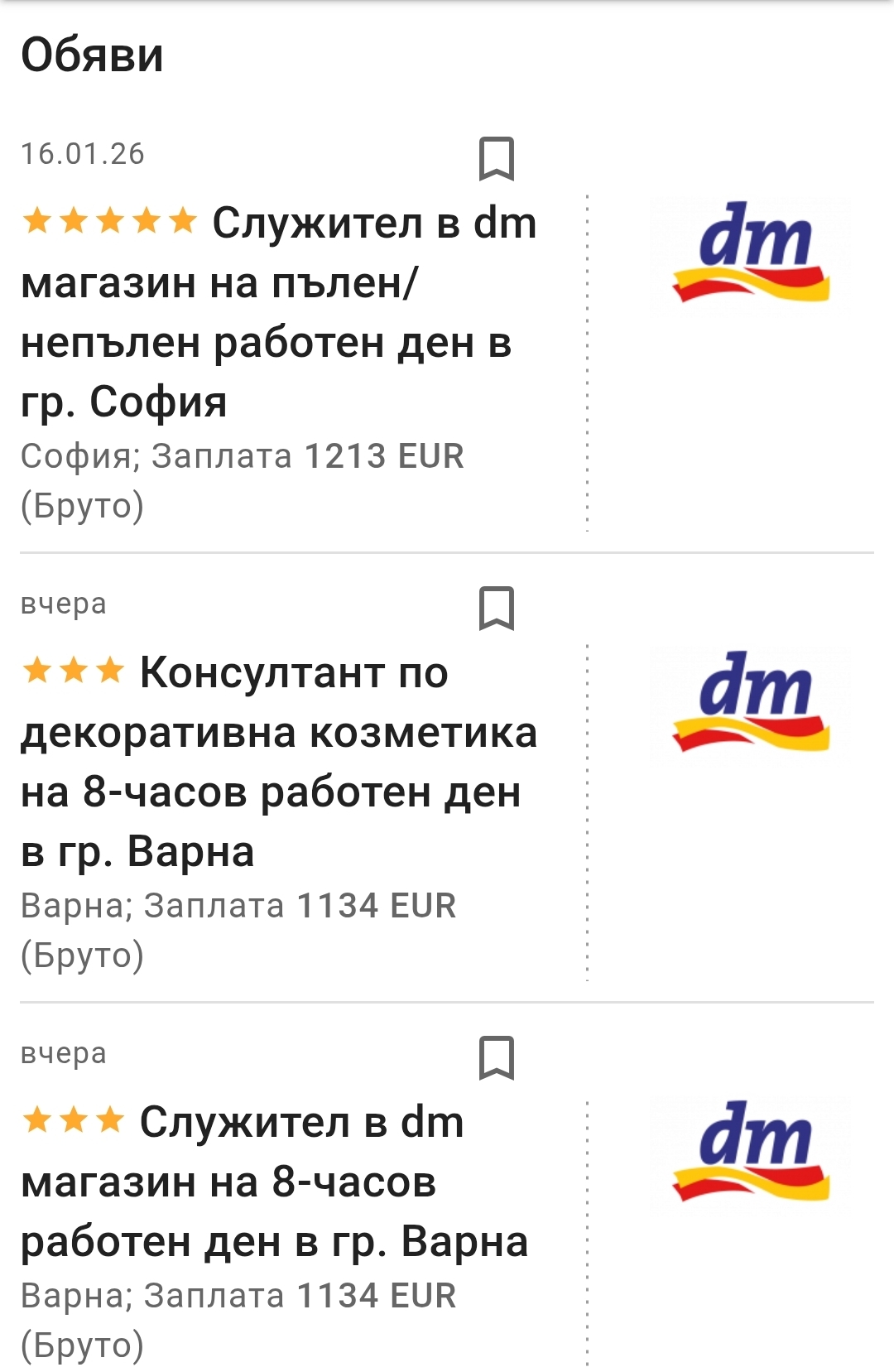Open the Sofia dm store employee job listing
This screenshot has width=894, height=1372.
(x=278, y=313)
